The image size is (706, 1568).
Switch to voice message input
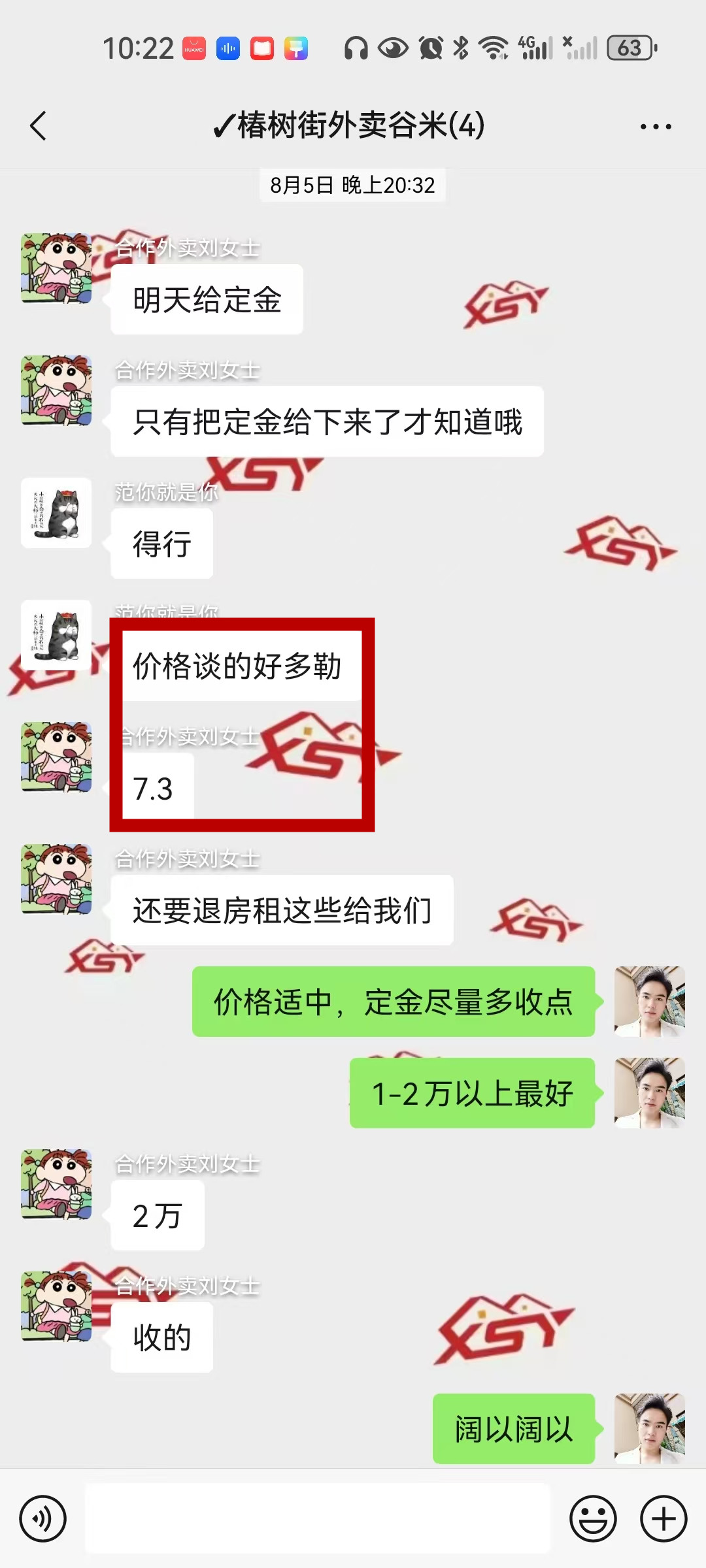42,1518
